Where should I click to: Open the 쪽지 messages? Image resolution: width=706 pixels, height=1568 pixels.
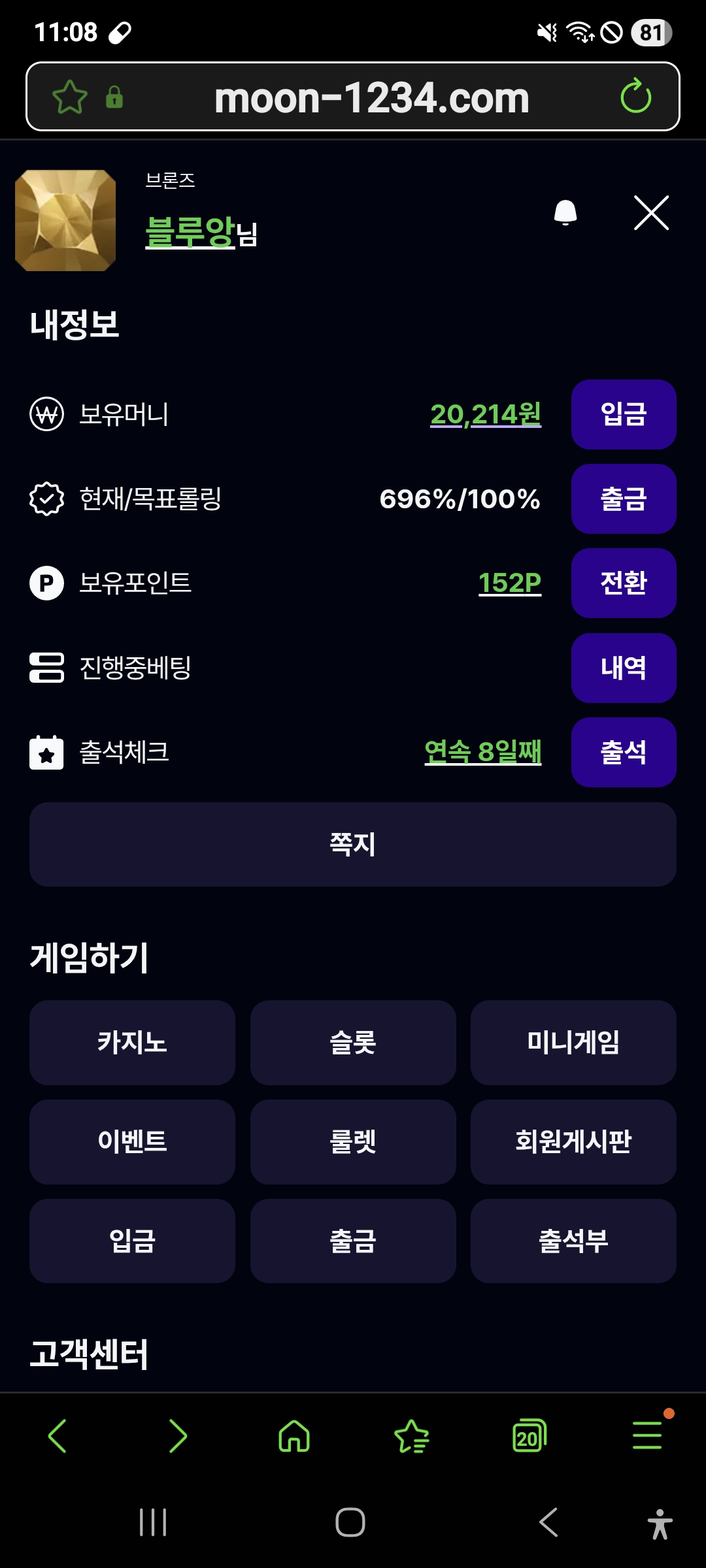click(352, 844)
